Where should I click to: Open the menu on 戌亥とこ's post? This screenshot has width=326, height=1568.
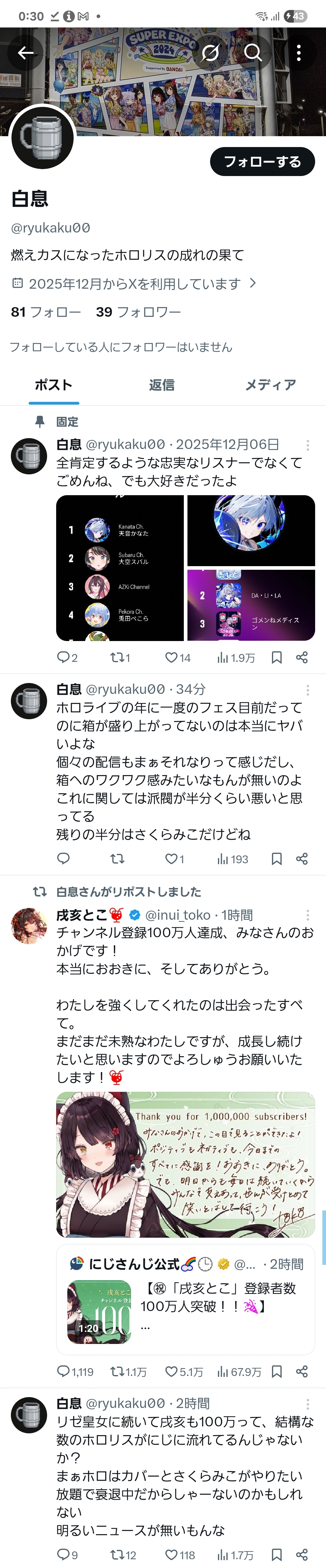[x=308, y=915]
